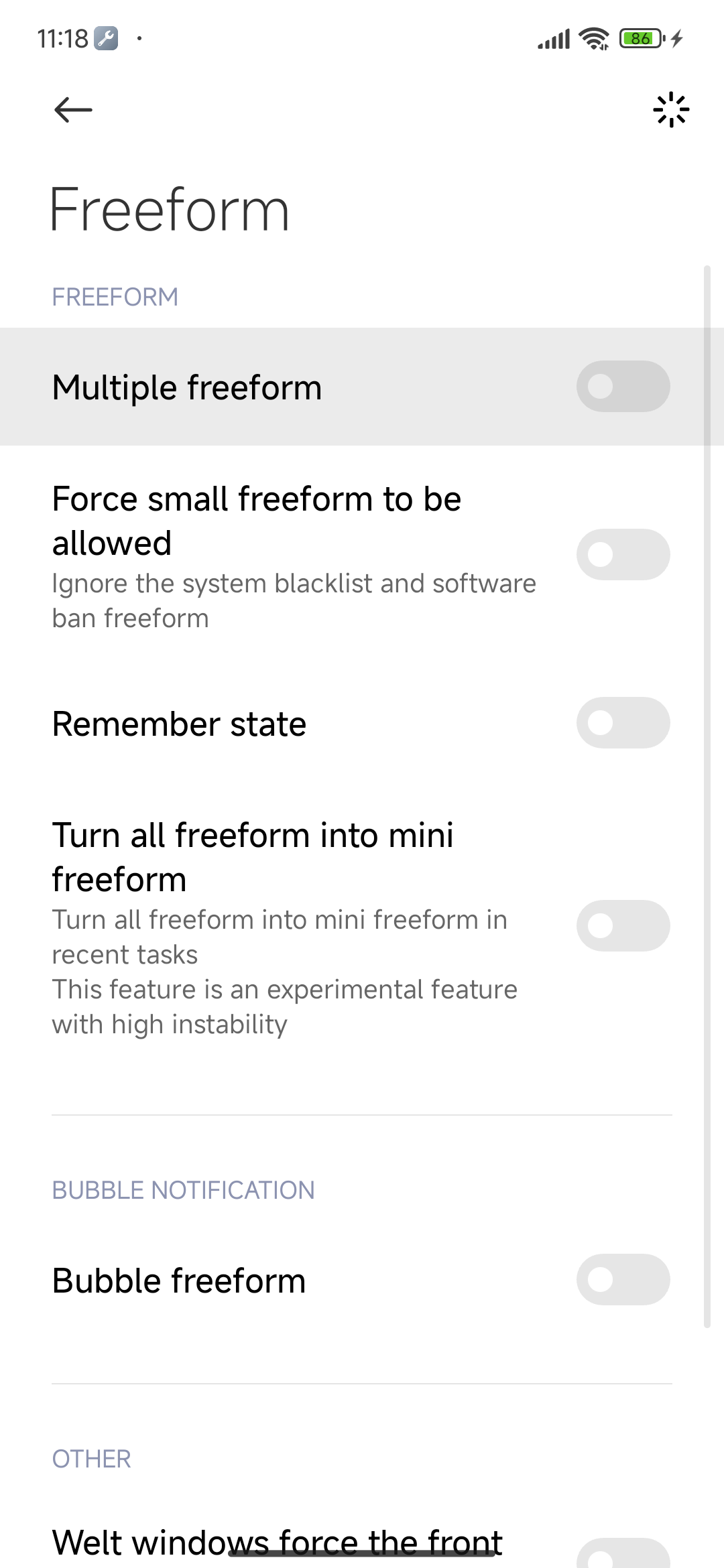Switch on Bubble freeform

tap(623, 1280)
